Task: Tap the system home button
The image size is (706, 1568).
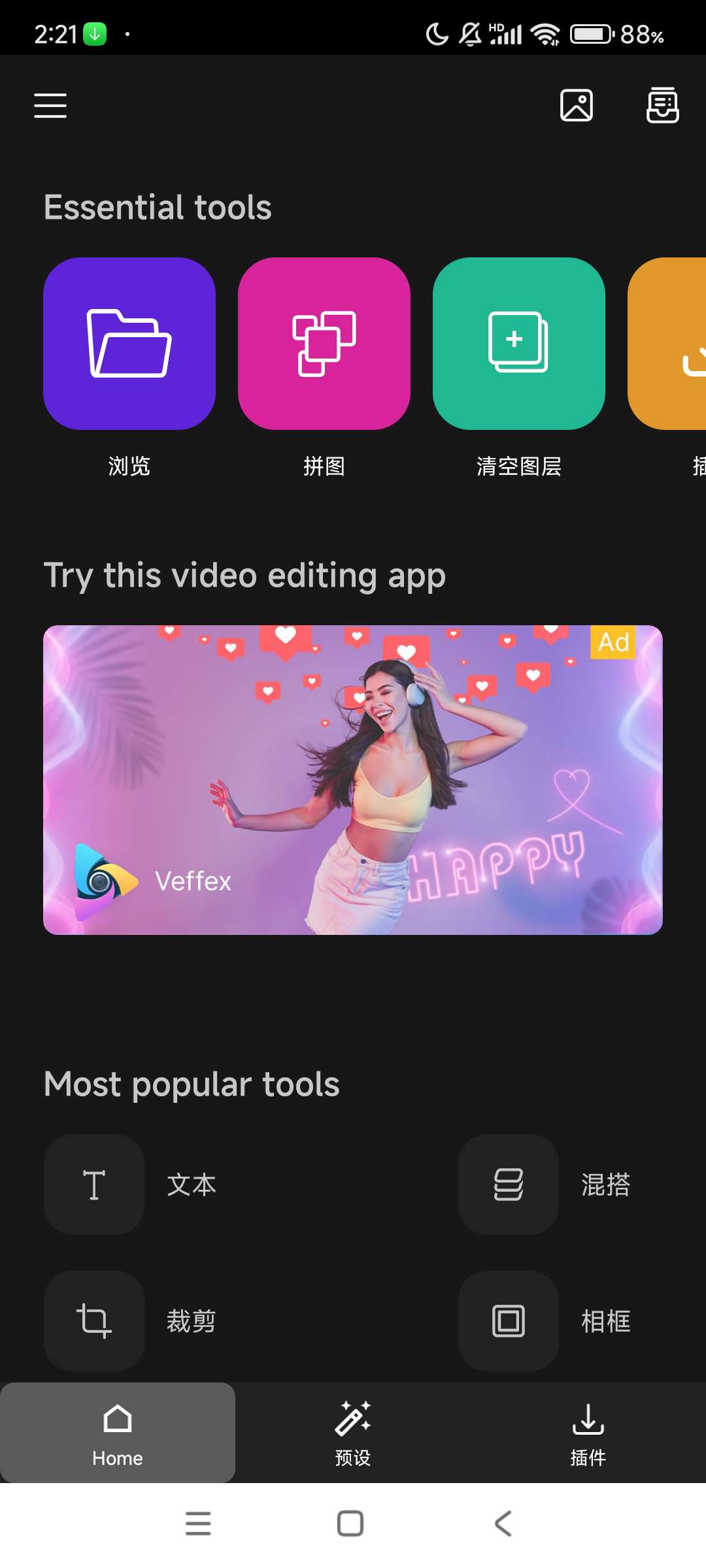Action: tap(350, 1524)
